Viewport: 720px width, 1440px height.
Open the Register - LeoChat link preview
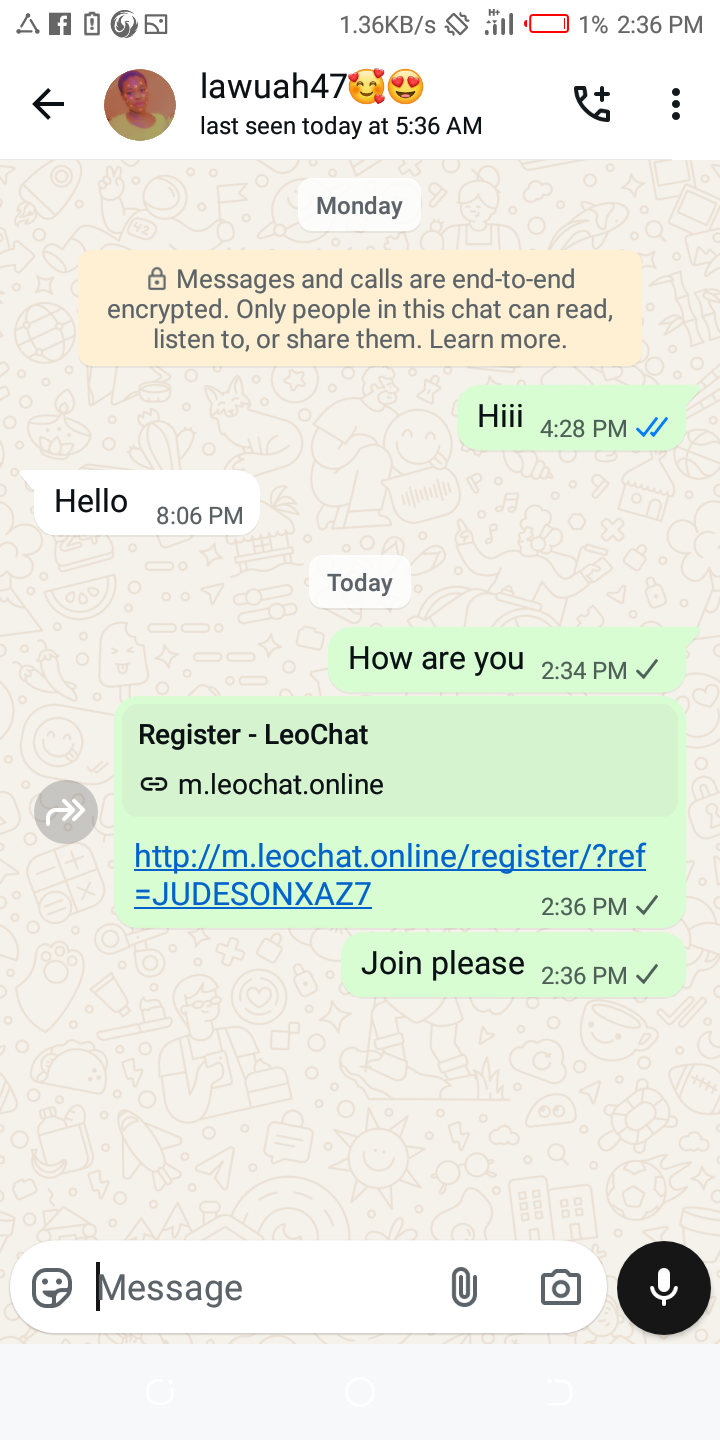tap(400, 759)
